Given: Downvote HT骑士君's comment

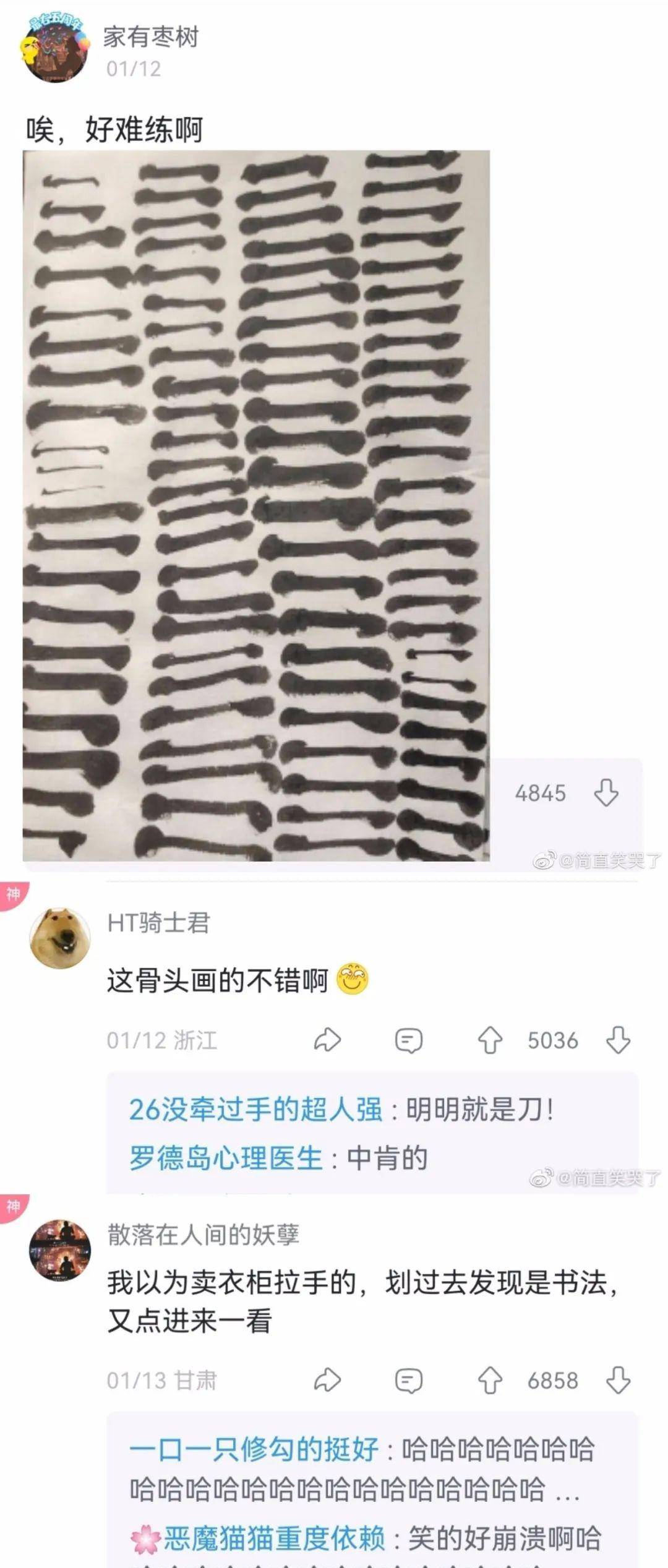Looking at the screenshot, I should click(x=618, y=1040).
